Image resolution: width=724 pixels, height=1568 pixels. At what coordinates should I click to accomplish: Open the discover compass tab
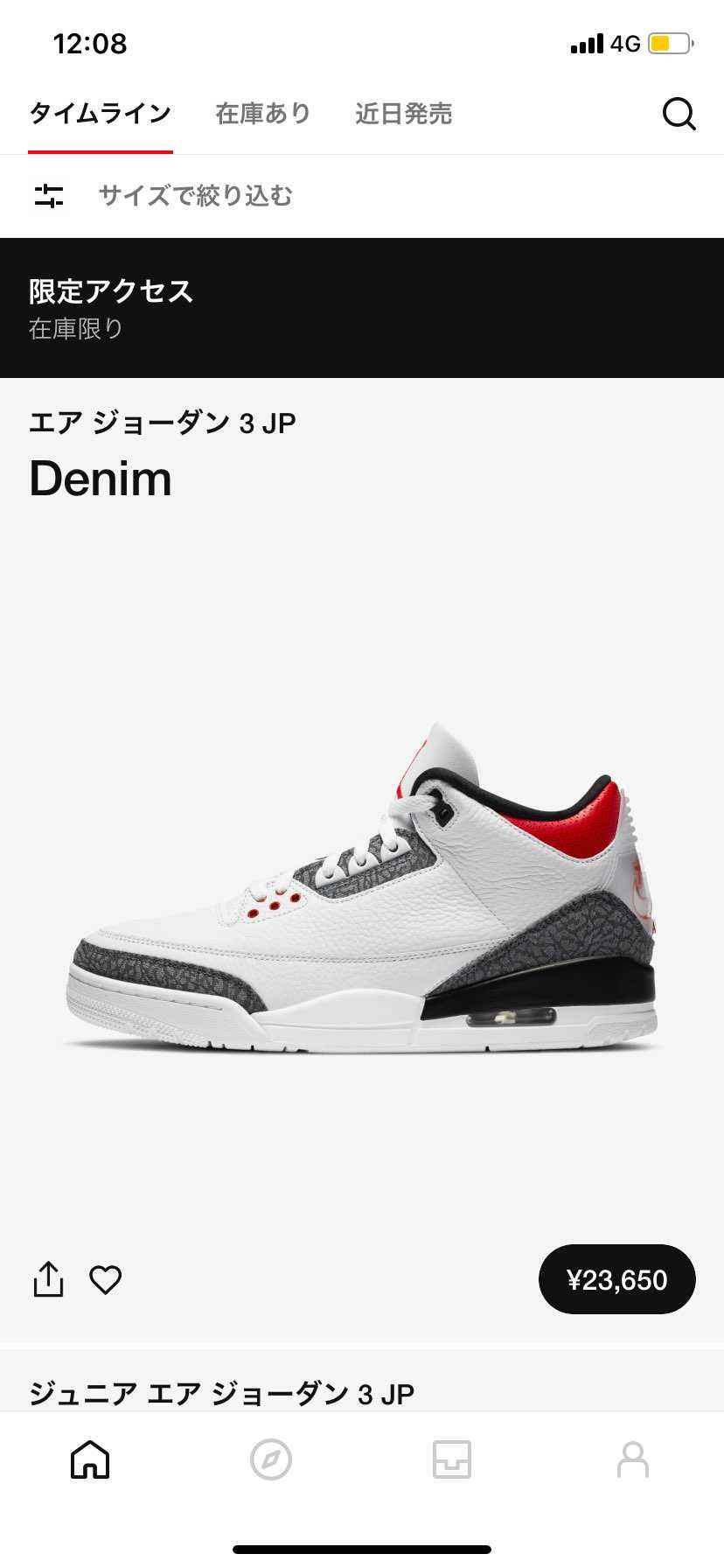click(x=271, y=1459)
